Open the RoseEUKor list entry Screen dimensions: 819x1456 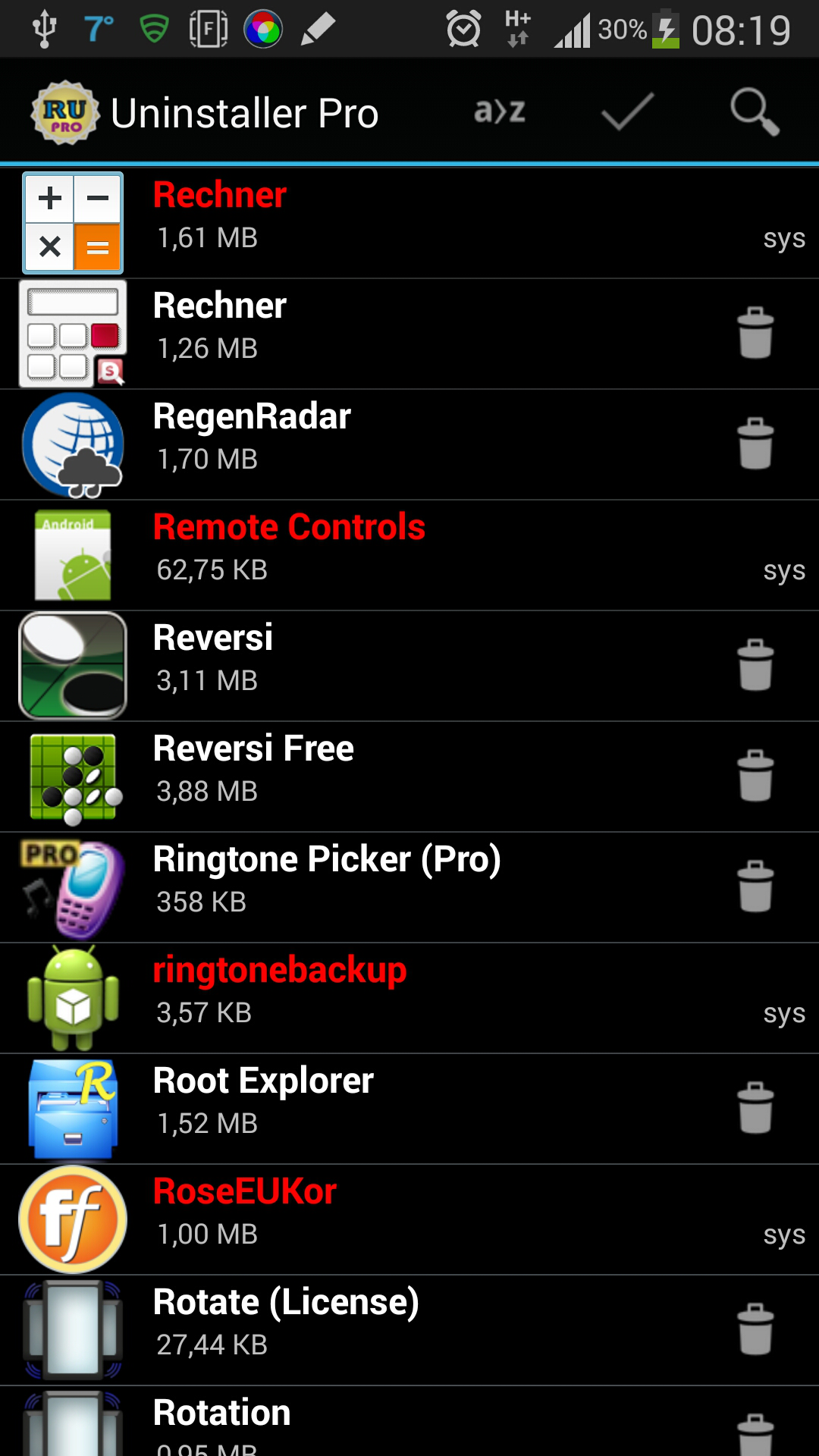click(x=409, y=1219)
